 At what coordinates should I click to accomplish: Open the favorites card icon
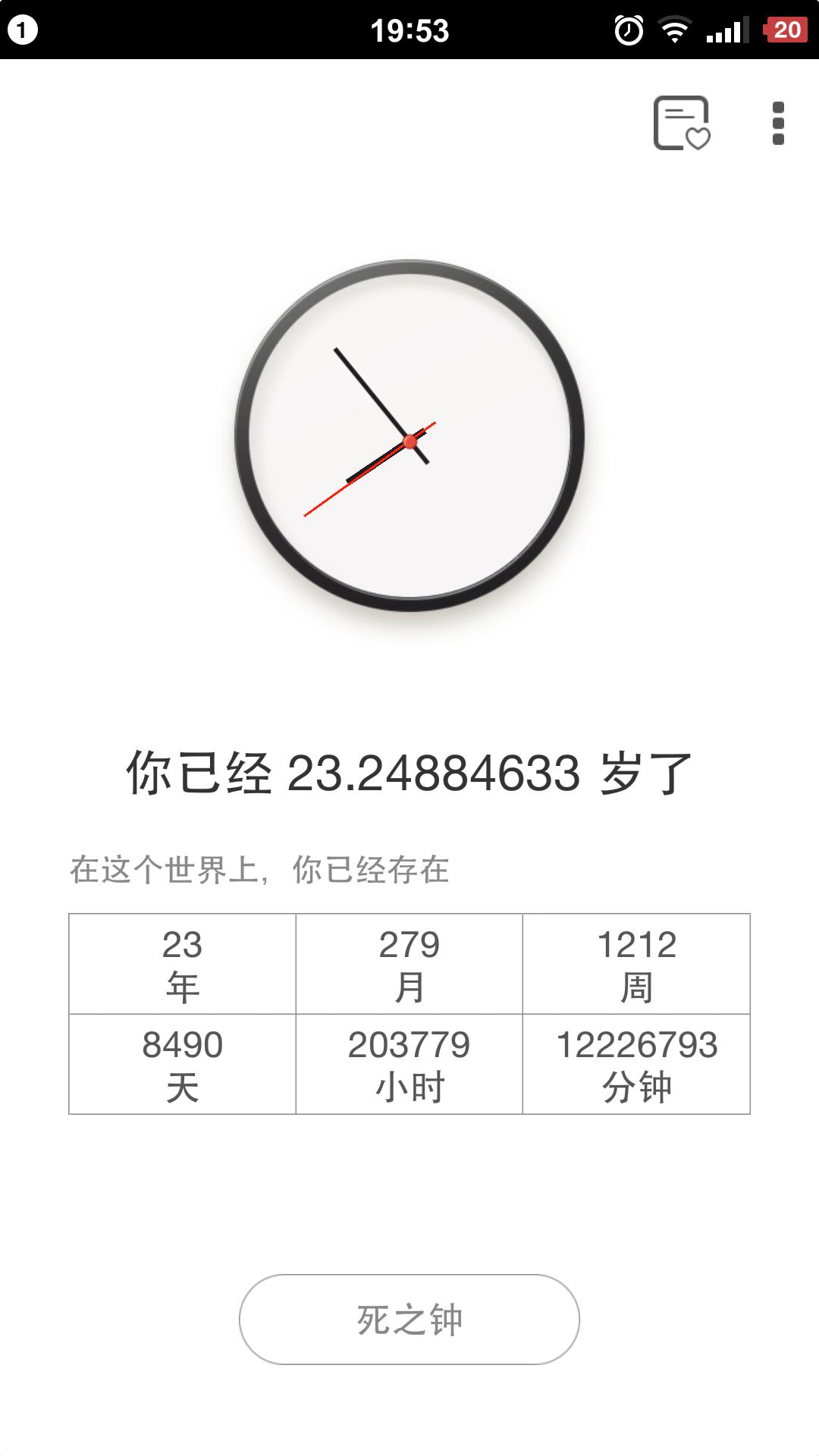680,123
